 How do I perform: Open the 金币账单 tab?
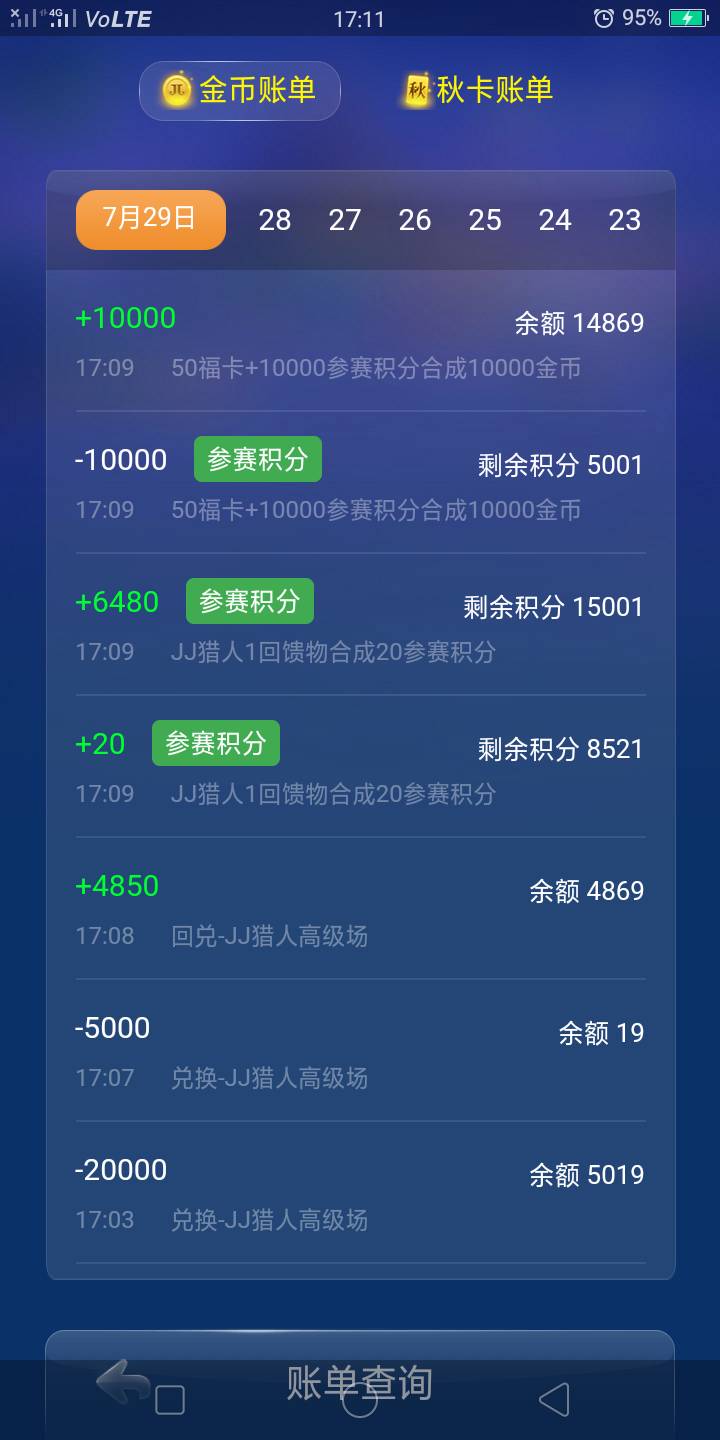point(240,90)
